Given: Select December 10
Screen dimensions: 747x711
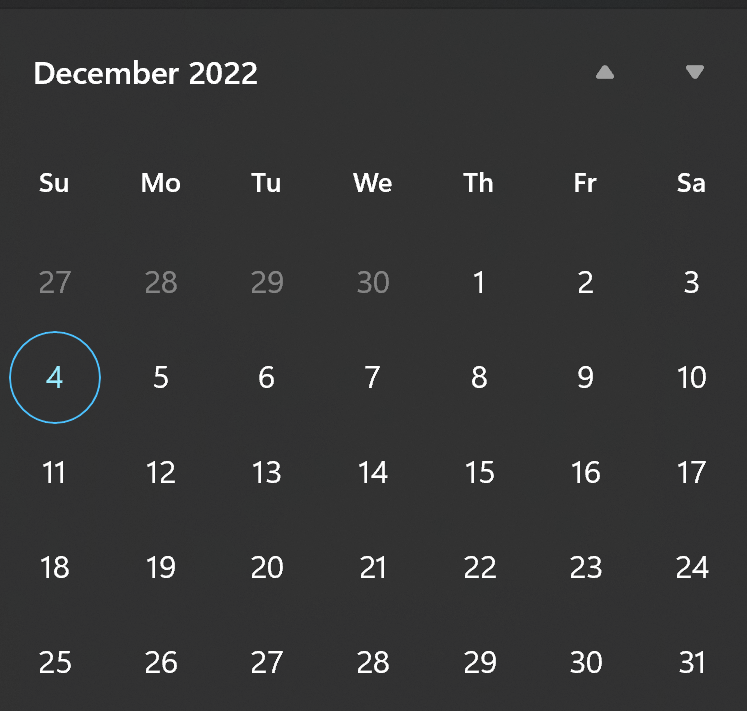Looking at the screenshot, I should tap(691, 377).
